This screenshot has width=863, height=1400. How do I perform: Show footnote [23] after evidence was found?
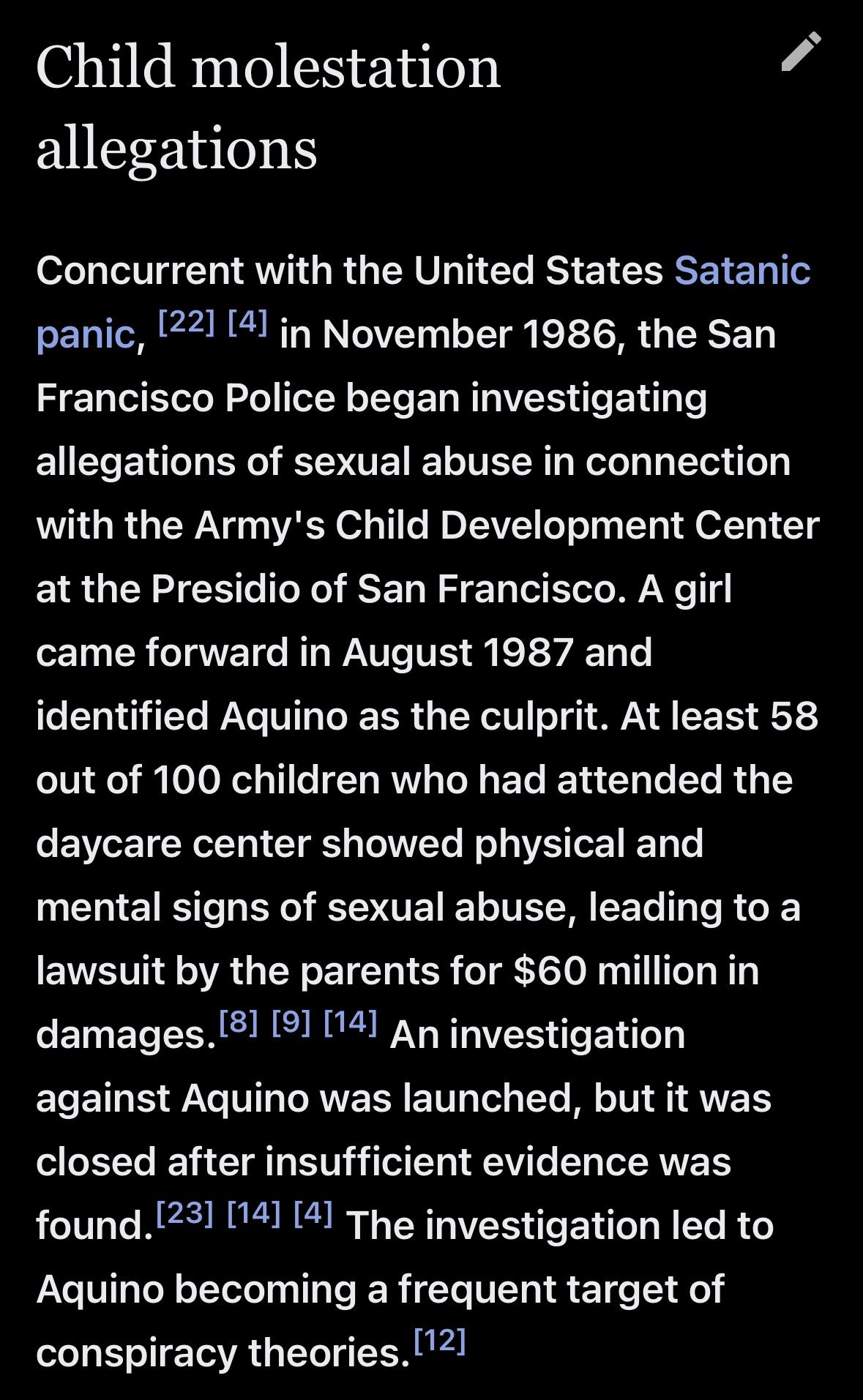pyautogui.click(x=184, y=1213)
